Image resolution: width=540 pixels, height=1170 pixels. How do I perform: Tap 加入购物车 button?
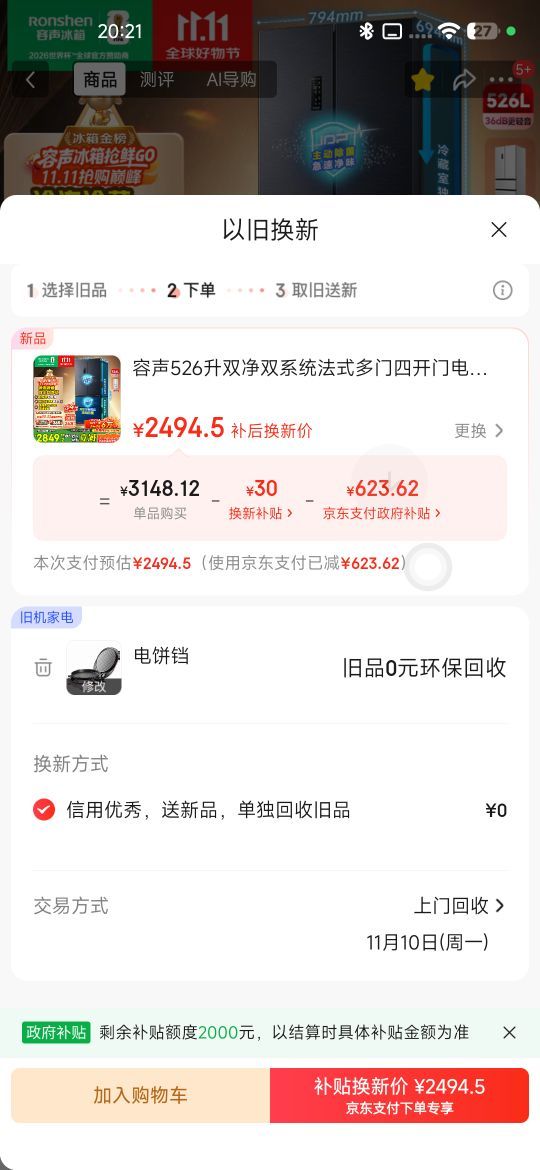140,1095
